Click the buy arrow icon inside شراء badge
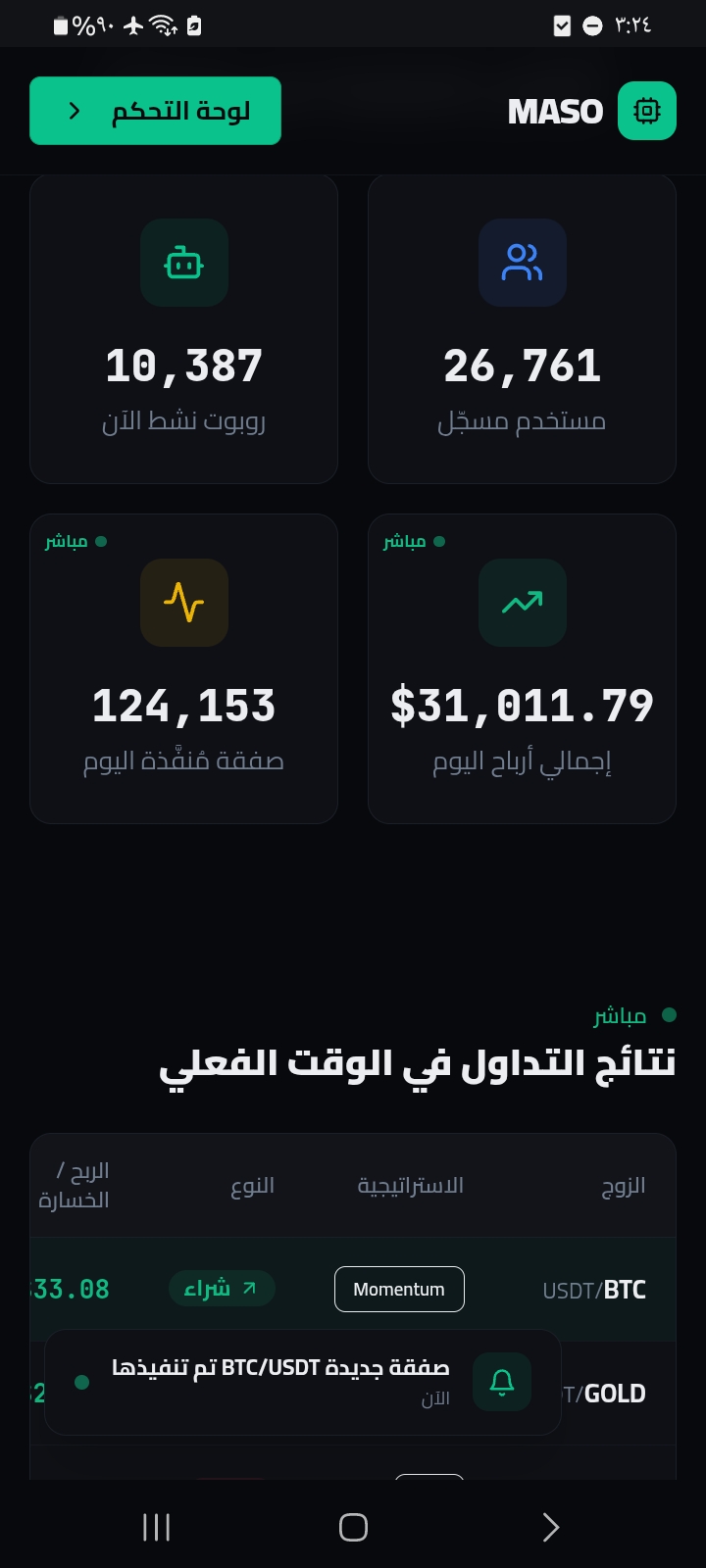The image size is (706, 1568). point(252,1289)
